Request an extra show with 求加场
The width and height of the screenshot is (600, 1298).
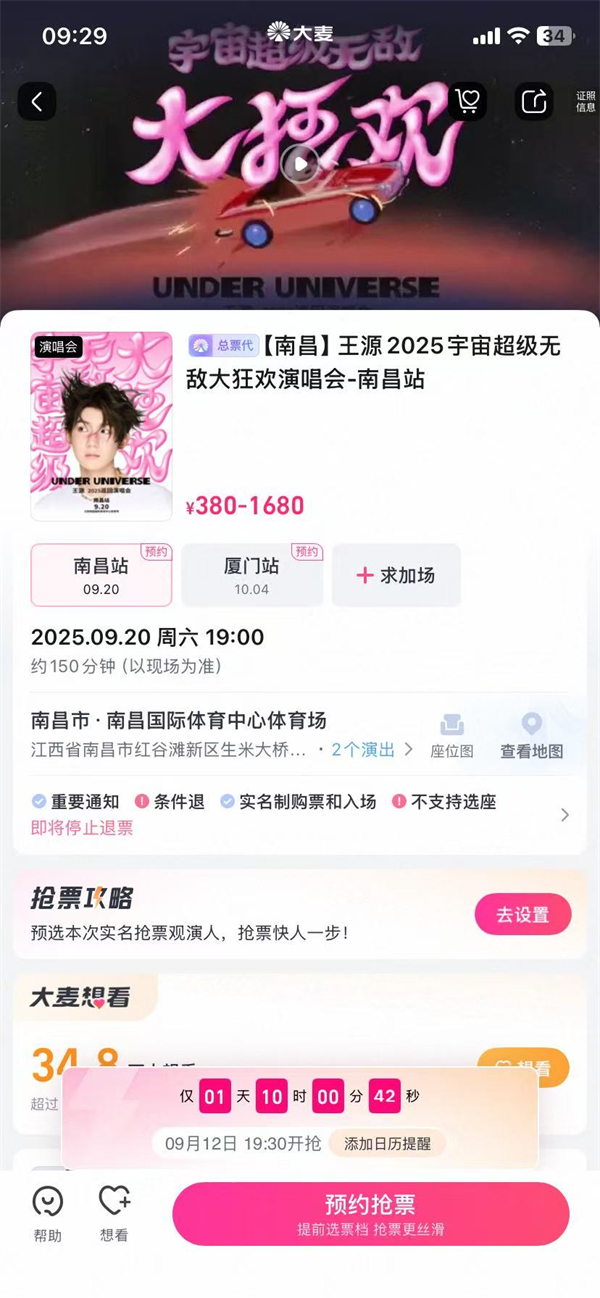coord(396,575)
